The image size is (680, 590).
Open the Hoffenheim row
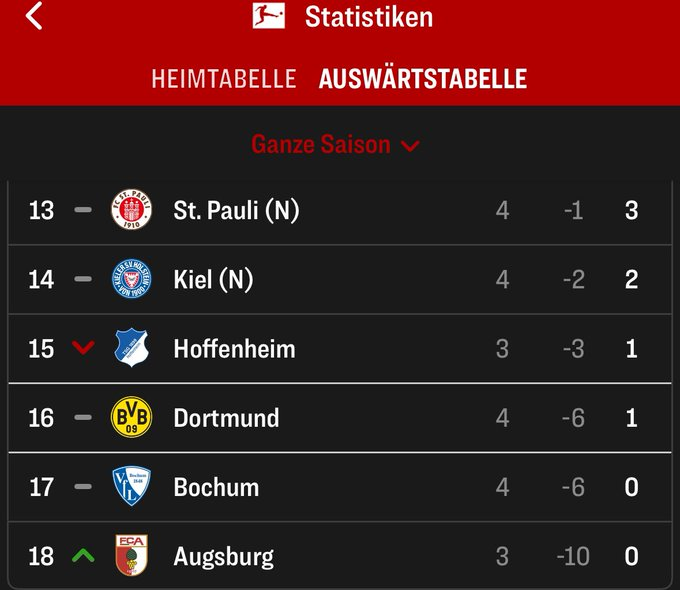pos(234,349)
